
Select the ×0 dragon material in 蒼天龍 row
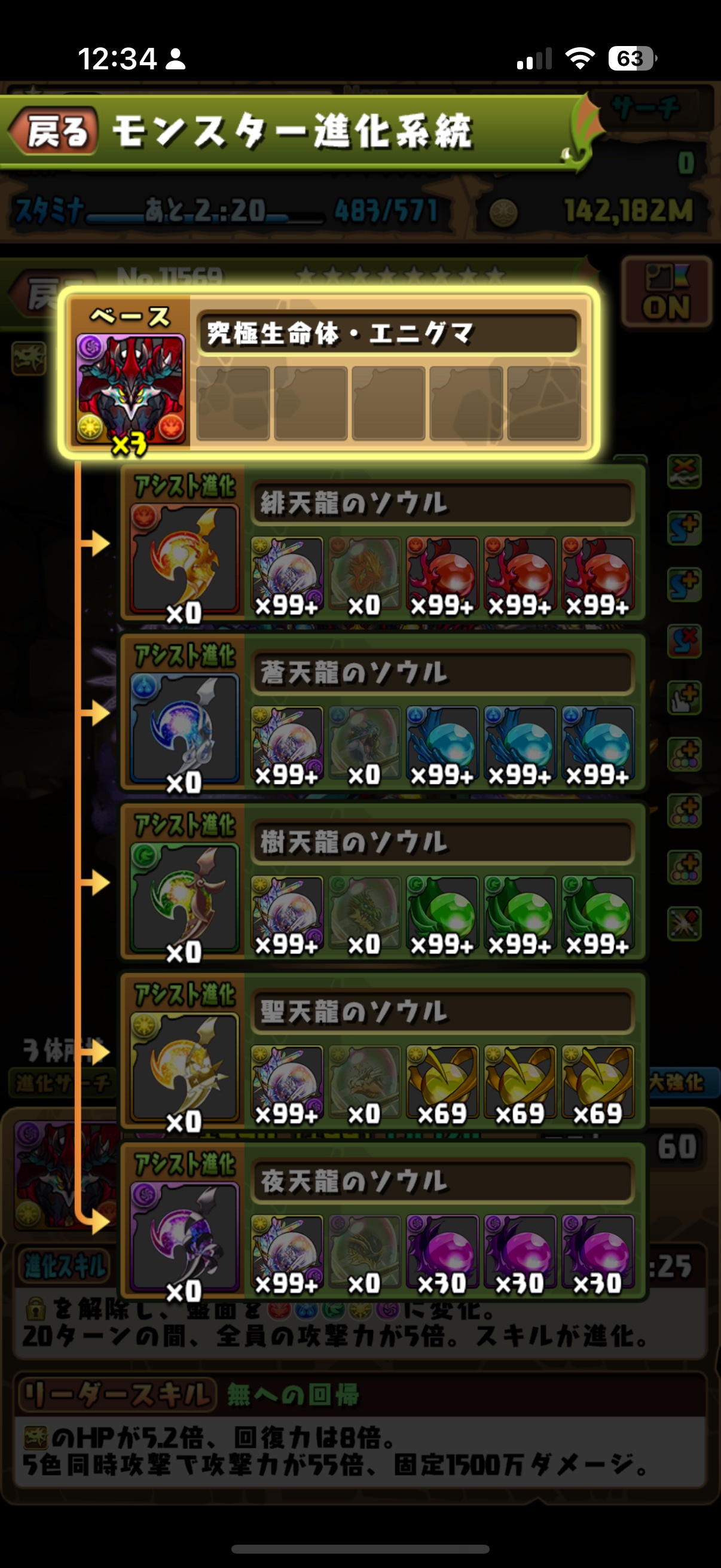coord(364,745)
